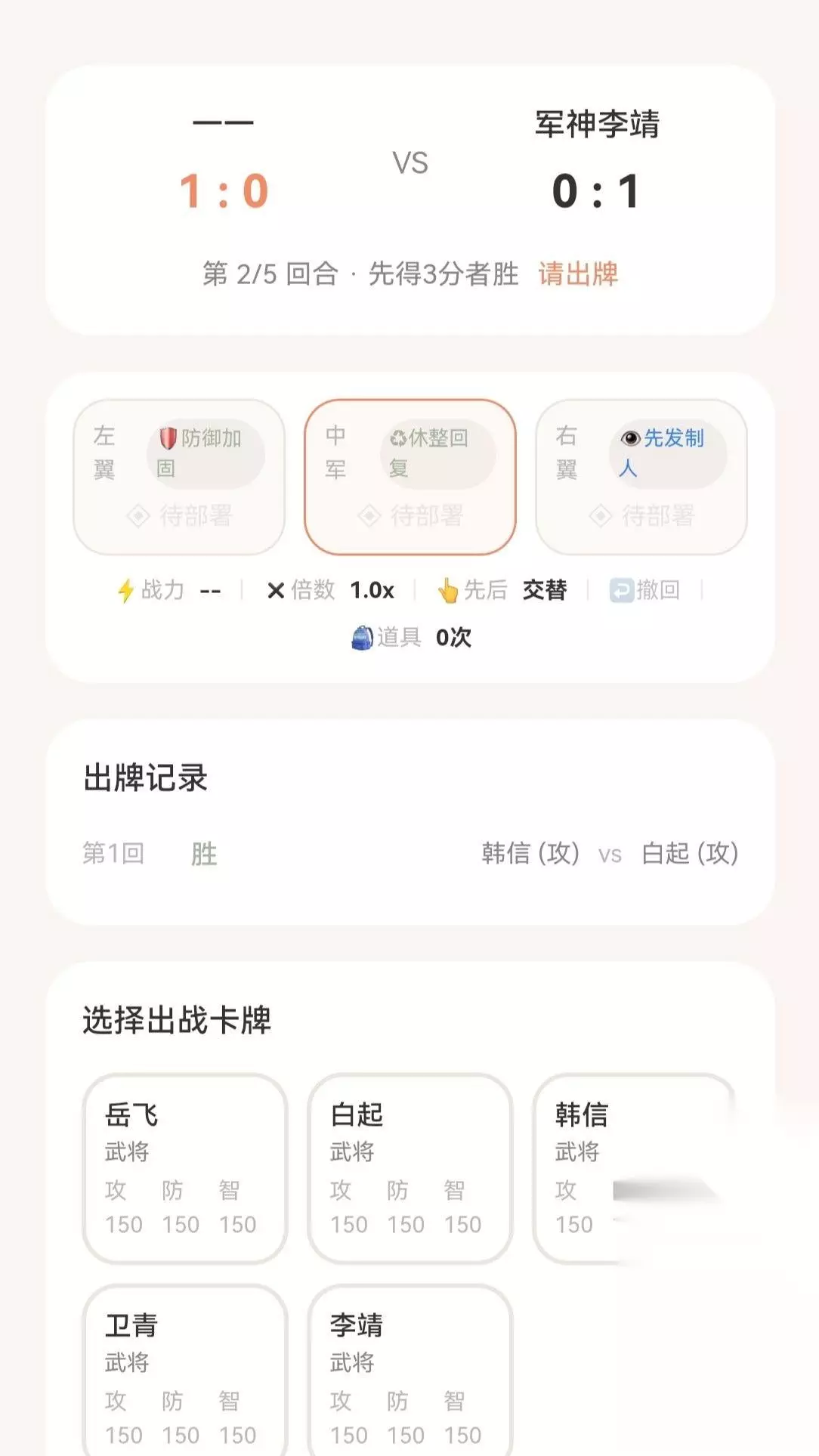
Task: Choose the 卫青 general card
Action: click(x=185, y=1370)
